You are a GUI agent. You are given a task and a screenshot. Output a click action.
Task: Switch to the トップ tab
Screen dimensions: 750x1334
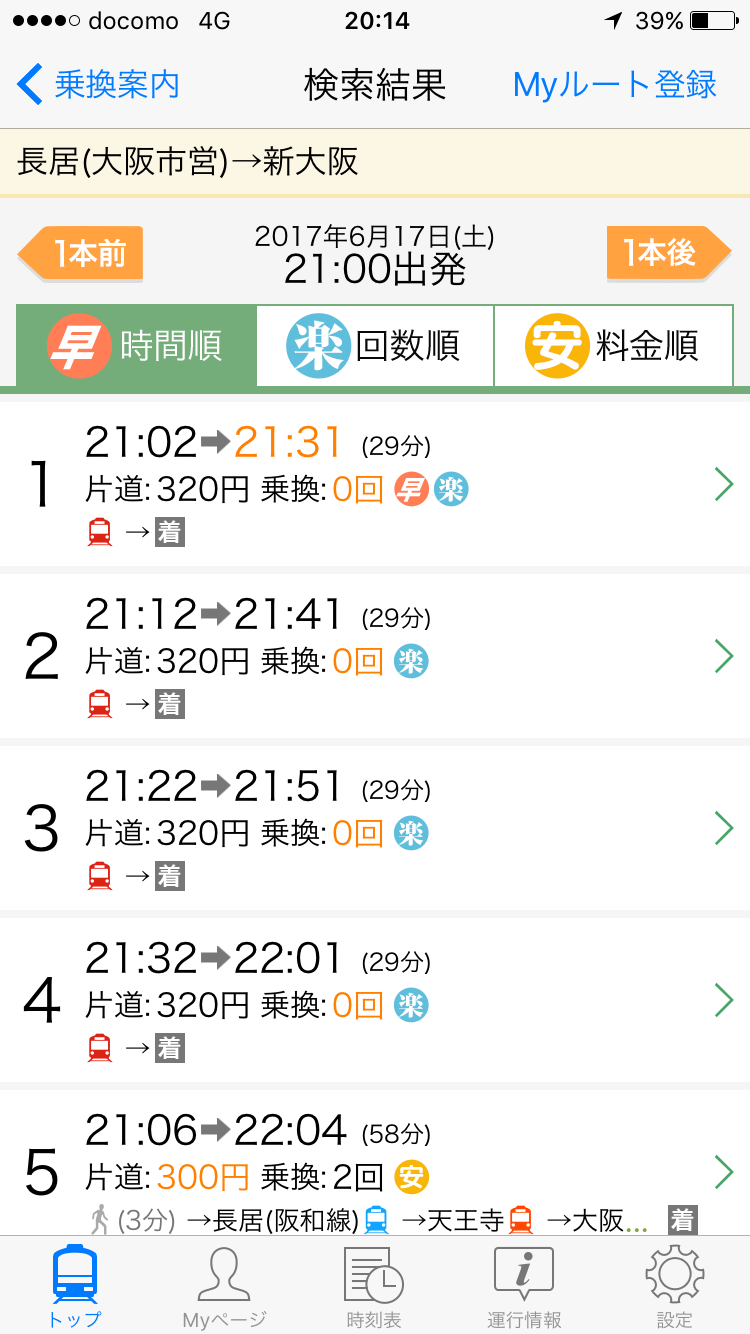[75, 1286]
